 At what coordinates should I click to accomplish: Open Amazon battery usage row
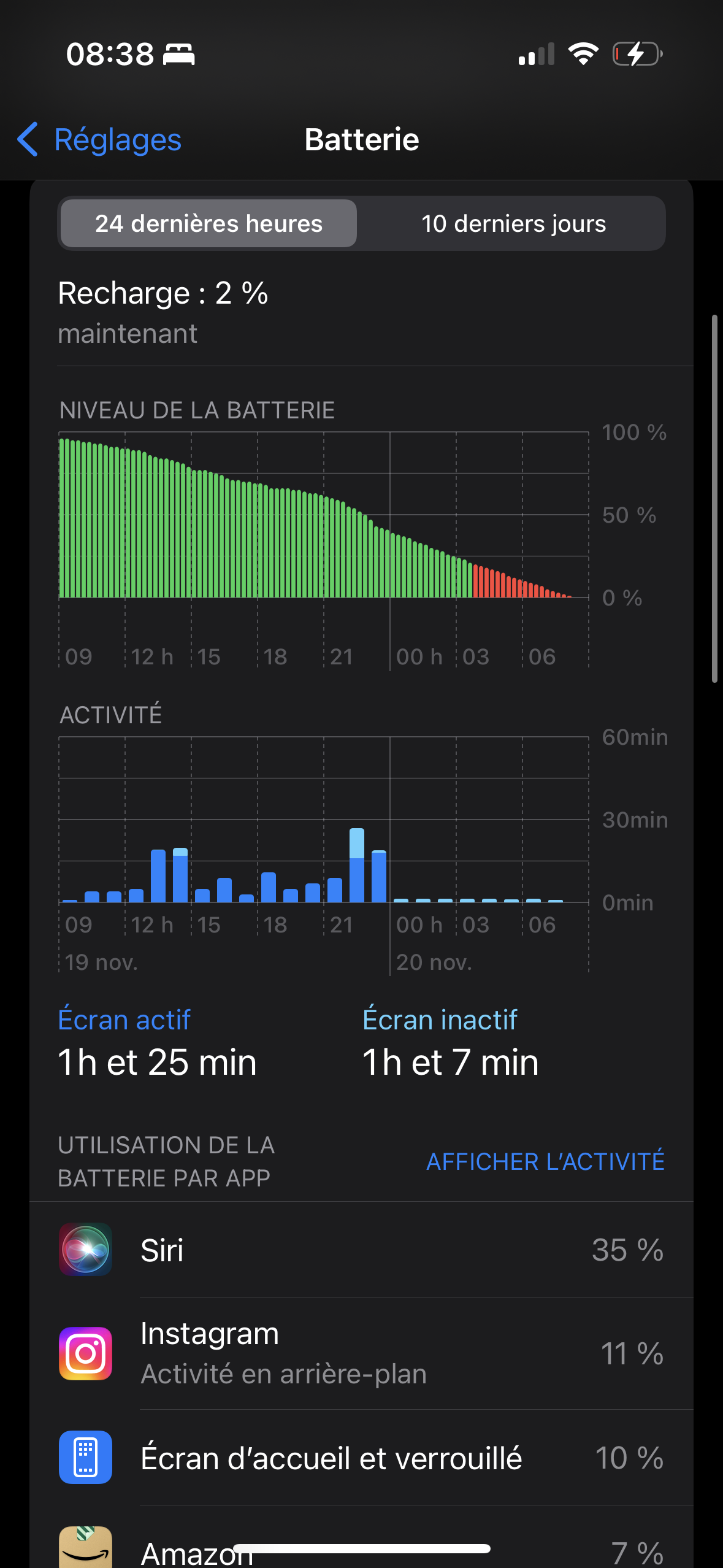click(x=362, y=1549)
